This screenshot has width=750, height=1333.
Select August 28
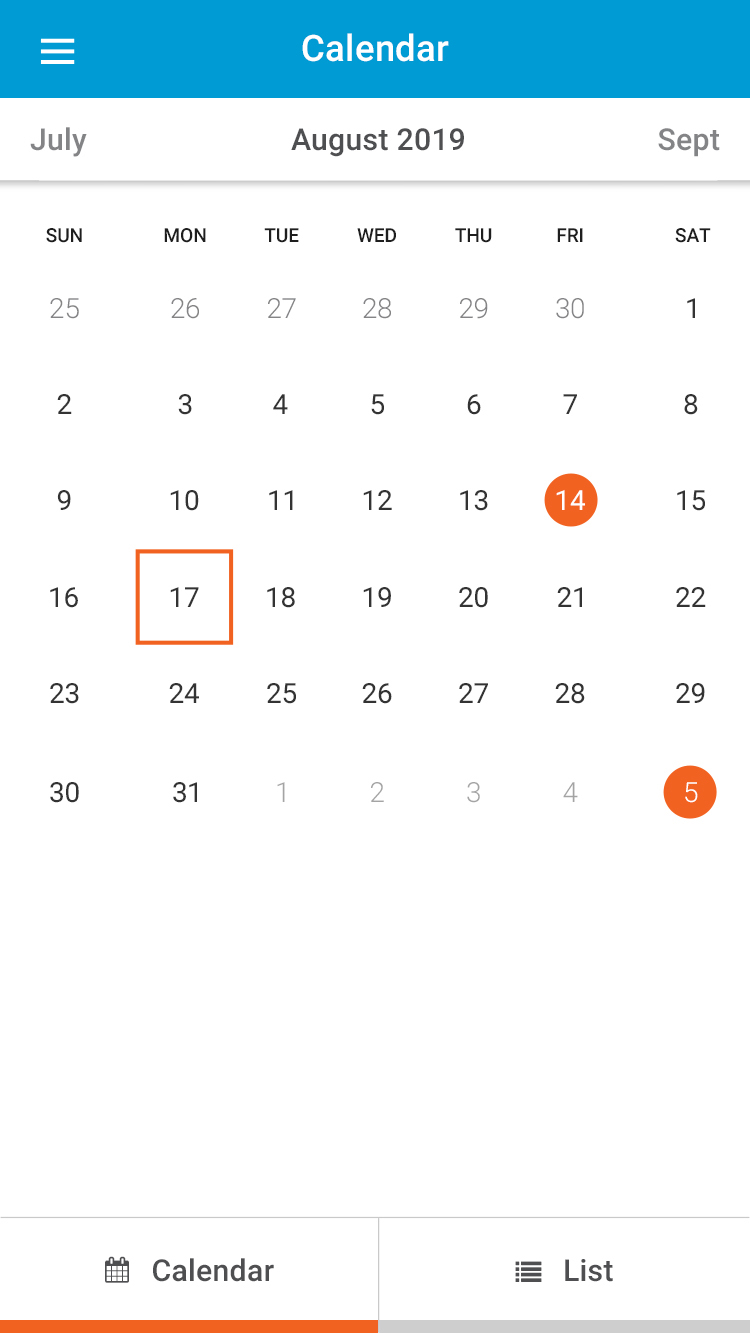(x=570, y=693)
